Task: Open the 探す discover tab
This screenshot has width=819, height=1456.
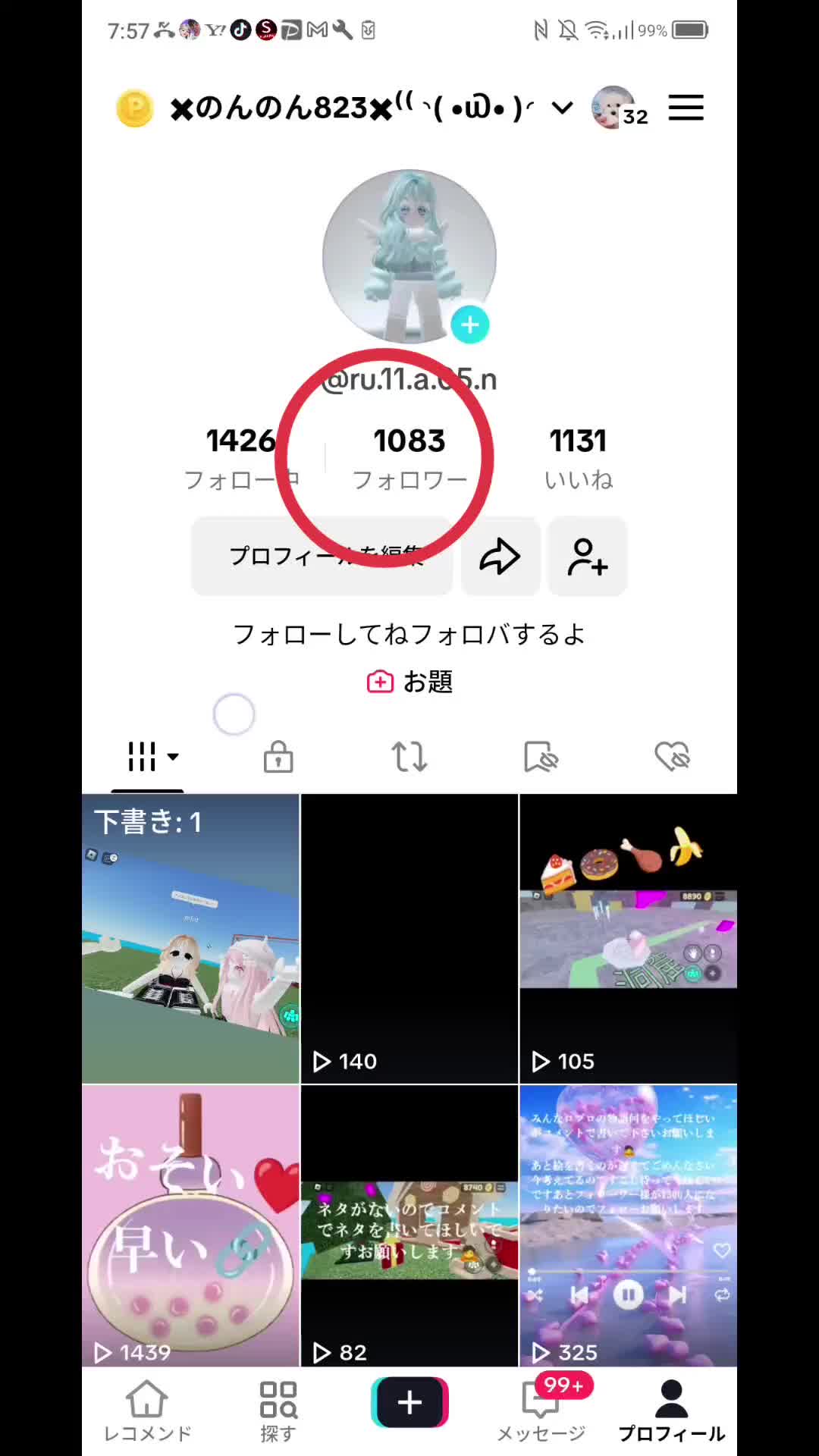Action: (278, 1410)
